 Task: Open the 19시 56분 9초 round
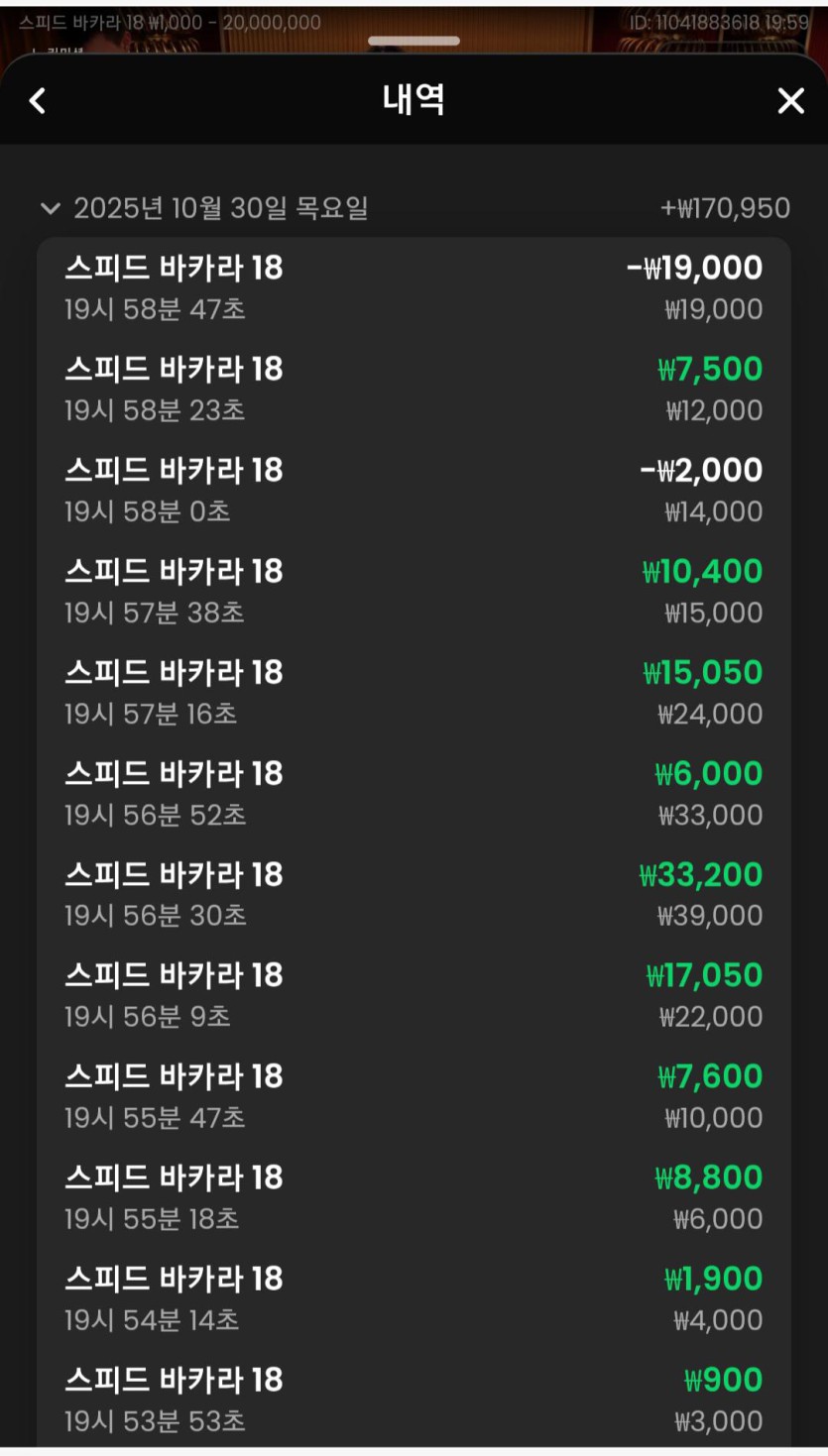tap(414, 996)
